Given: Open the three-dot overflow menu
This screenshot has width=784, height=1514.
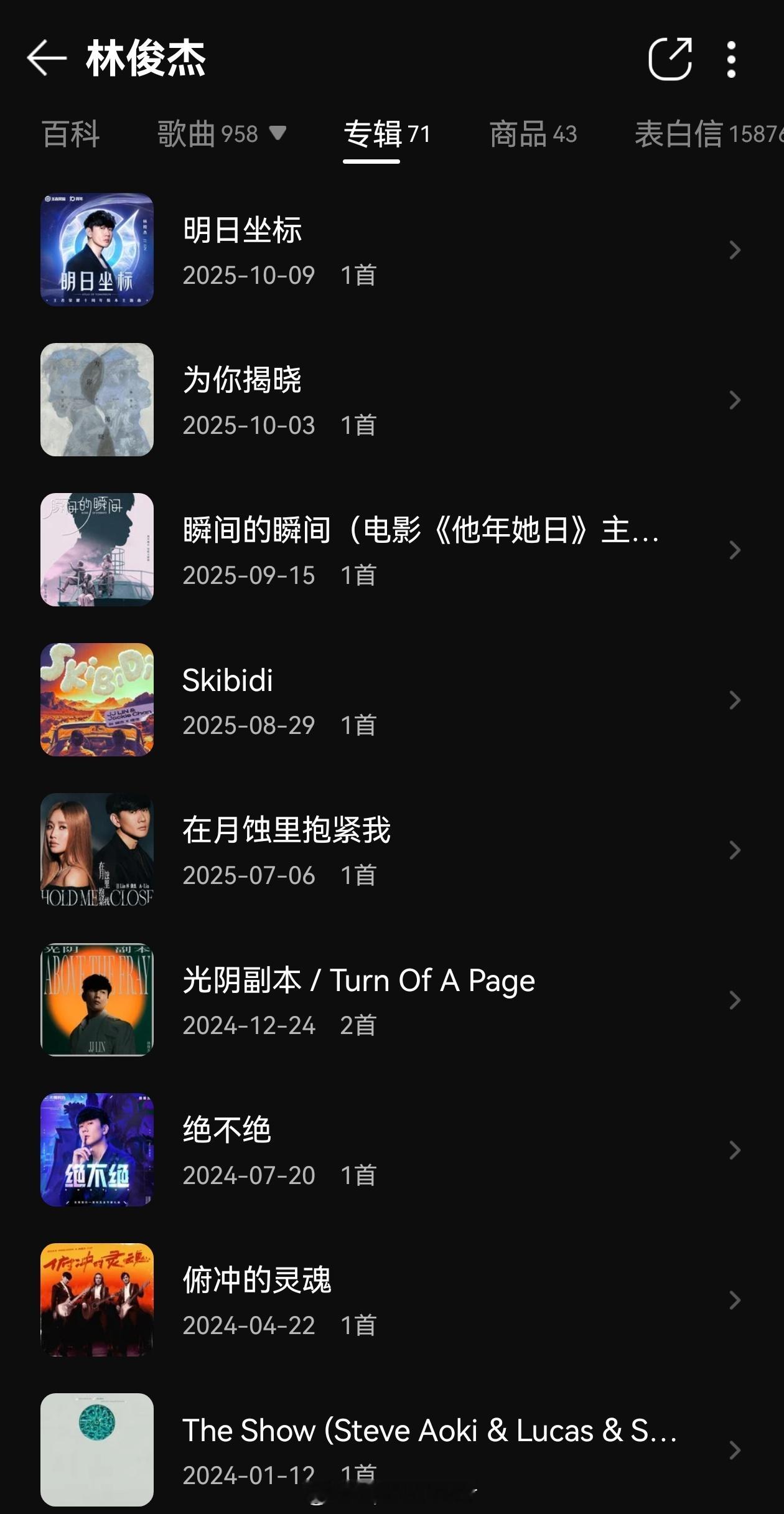Looking at the screenshot, I should coord(731,60).
